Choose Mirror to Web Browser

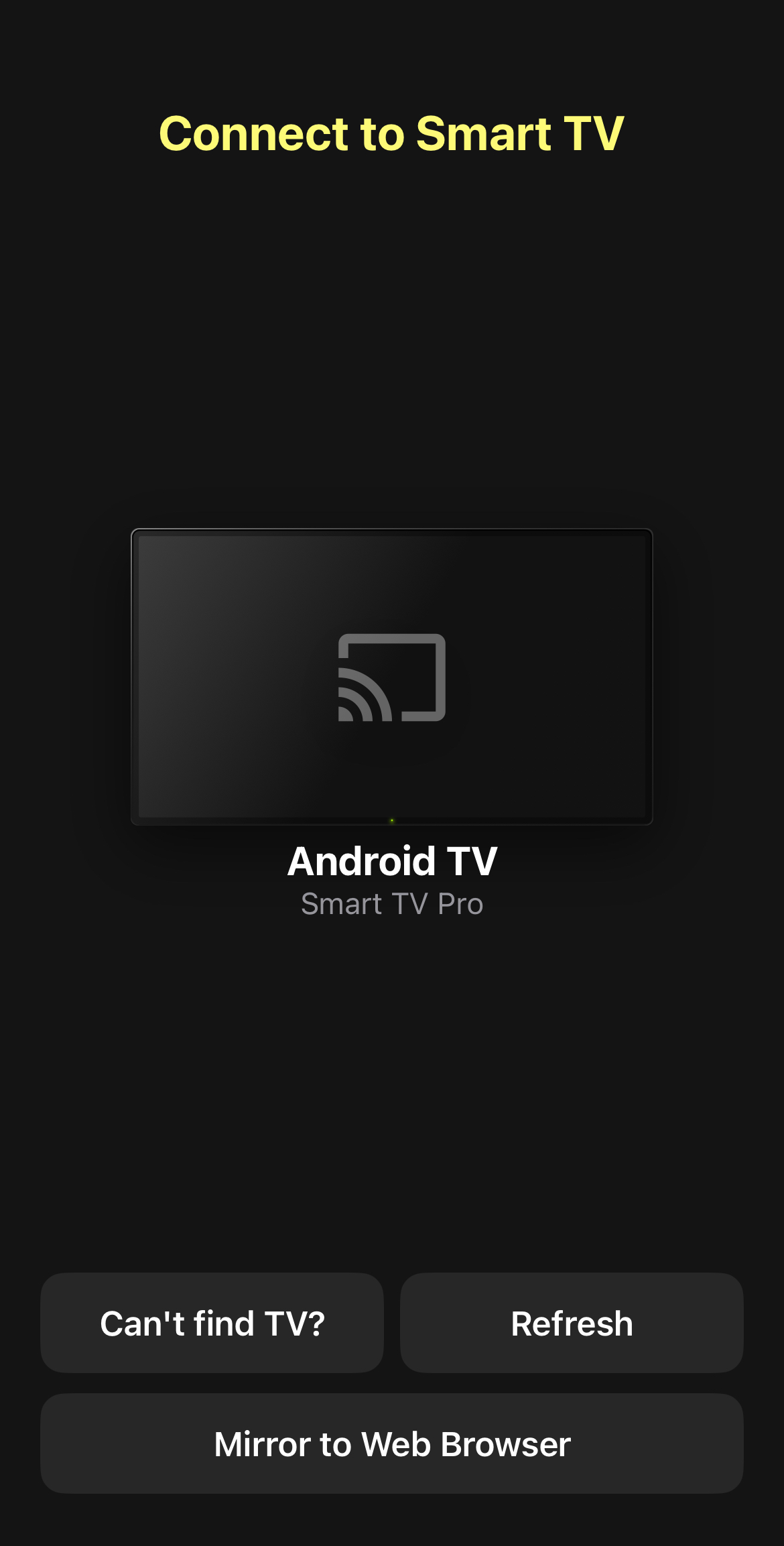(x=392, y=1444)
